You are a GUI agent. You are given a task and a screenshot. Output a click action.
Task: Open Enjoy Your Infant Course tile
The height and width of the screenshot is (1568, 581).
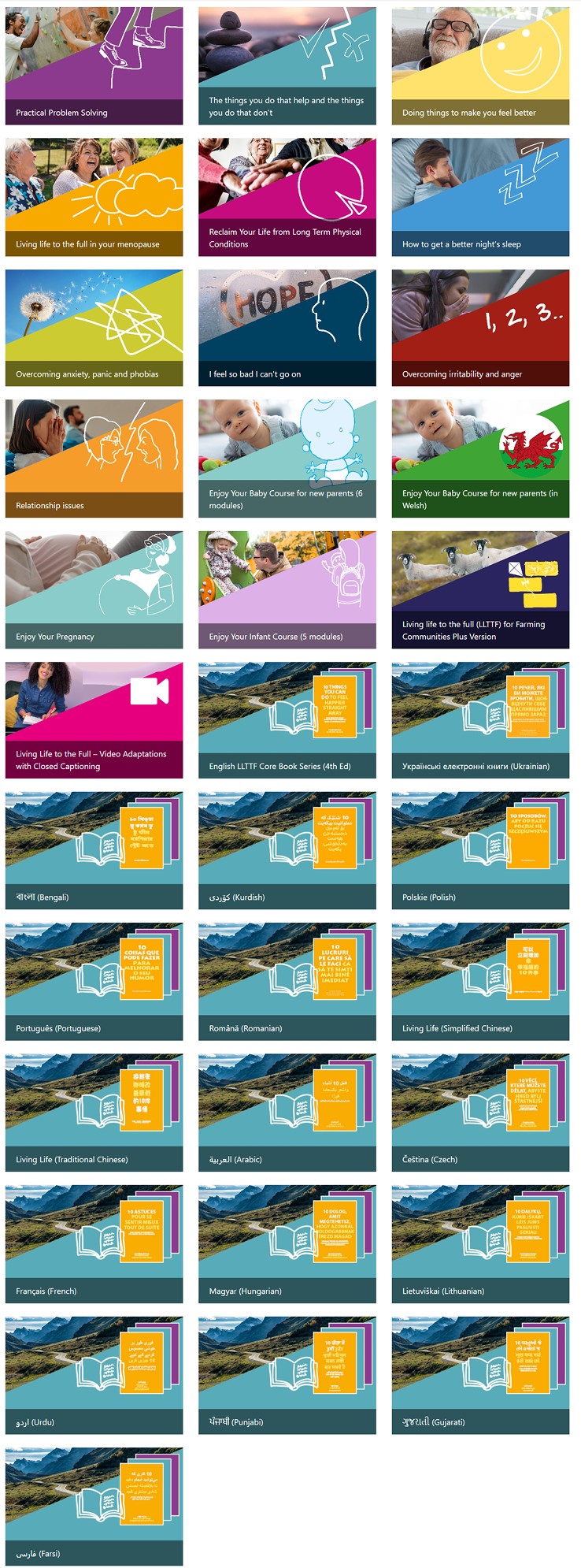click(287, 589)
